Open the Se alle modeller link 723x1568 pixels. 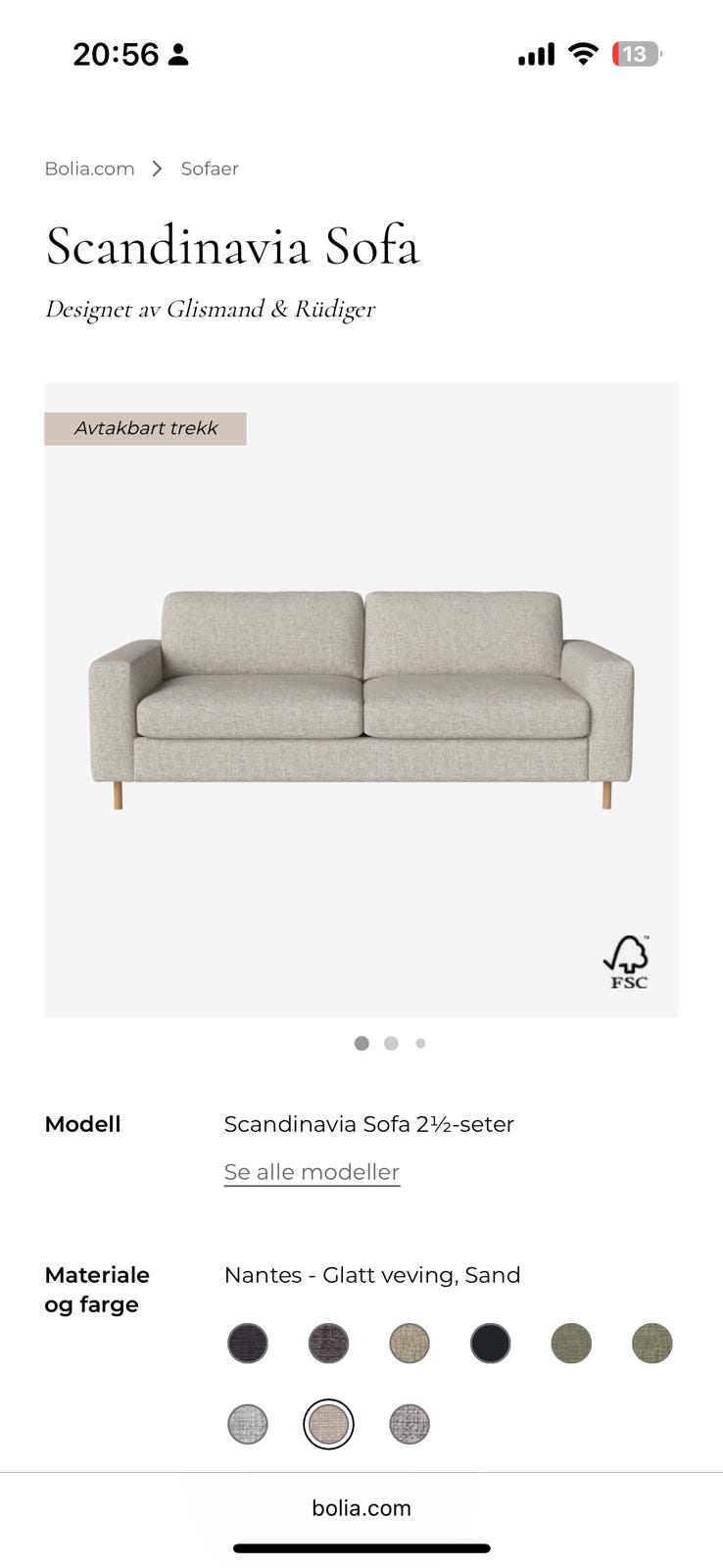coord(312,1172)
